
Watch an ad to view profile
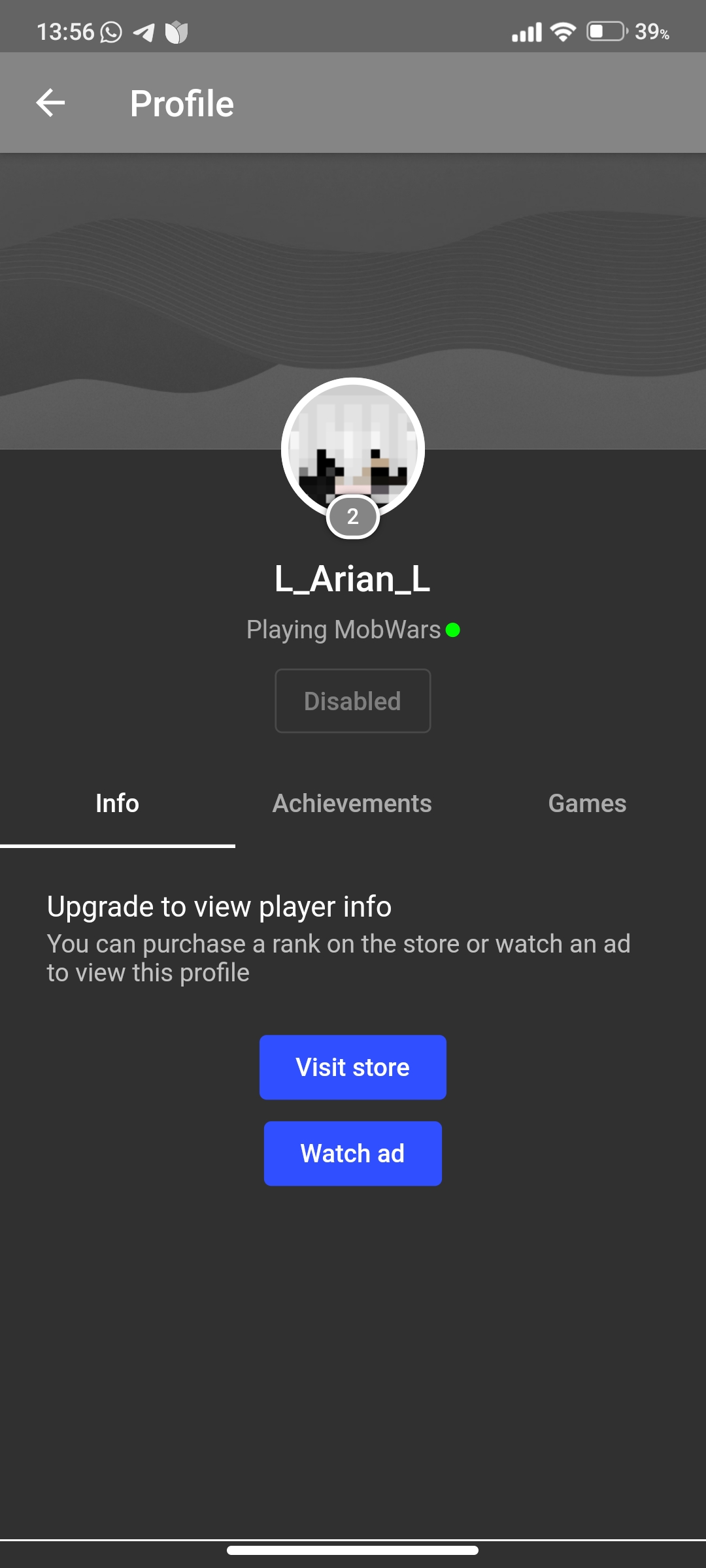click(353, 1154)
